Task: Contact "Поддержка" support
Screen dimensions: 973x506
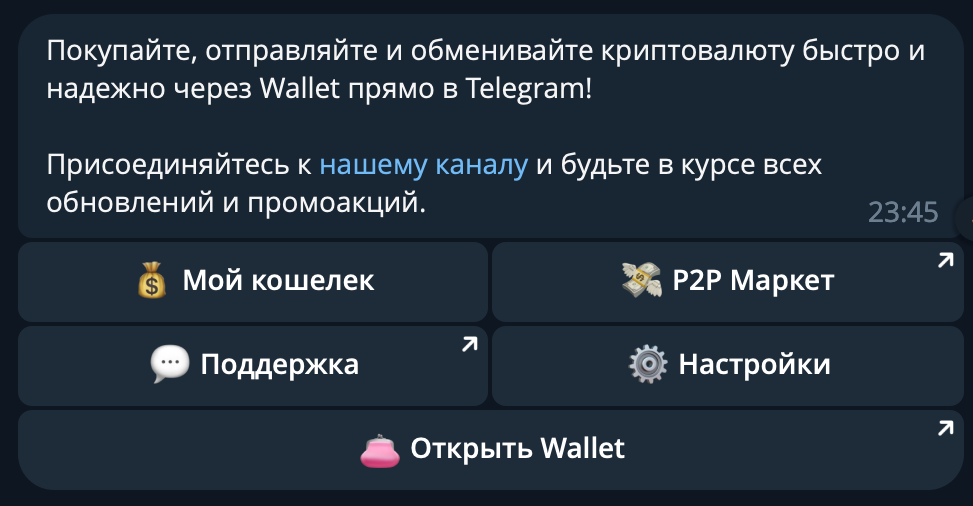Action: pos(253,365)
